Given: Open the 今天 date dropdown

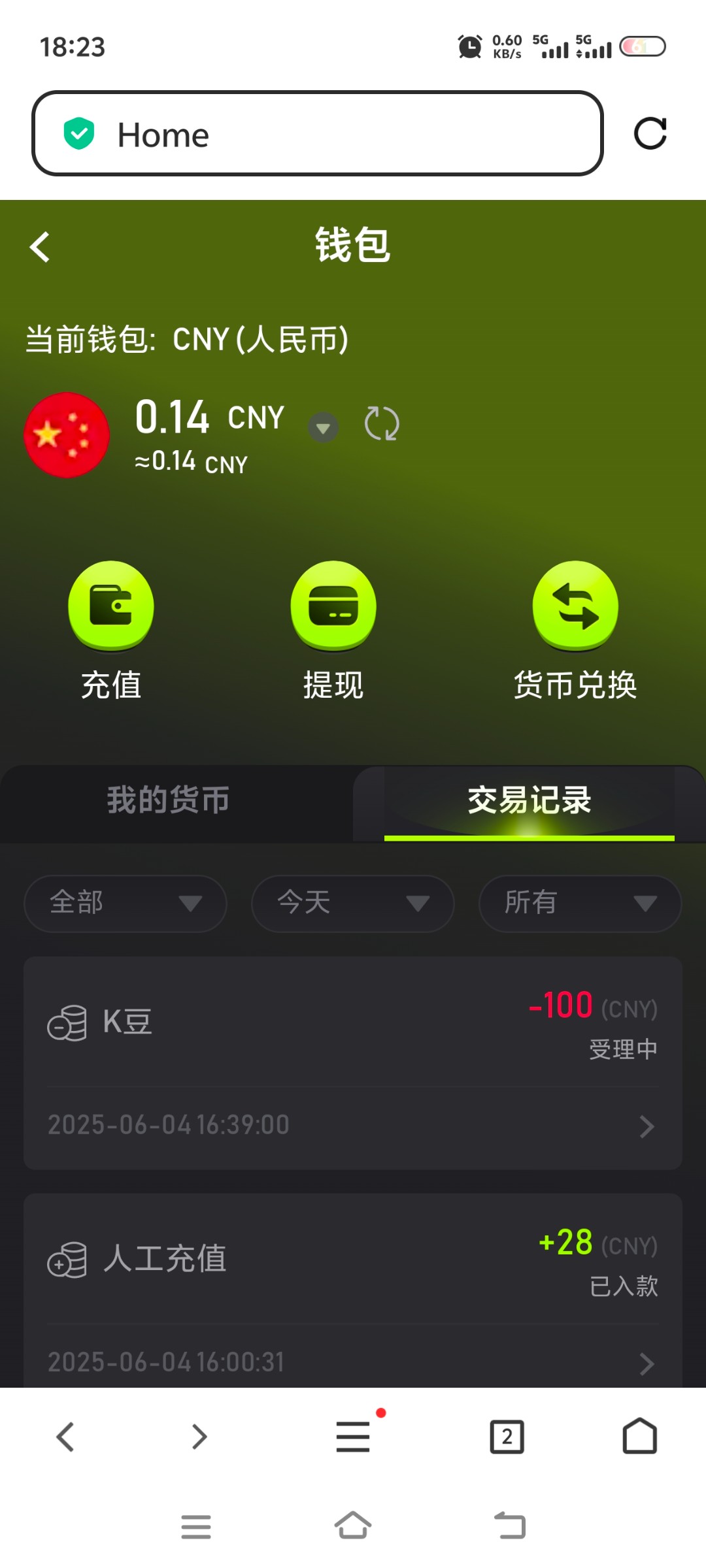Looking at the screenshot, I should point(353,904).
